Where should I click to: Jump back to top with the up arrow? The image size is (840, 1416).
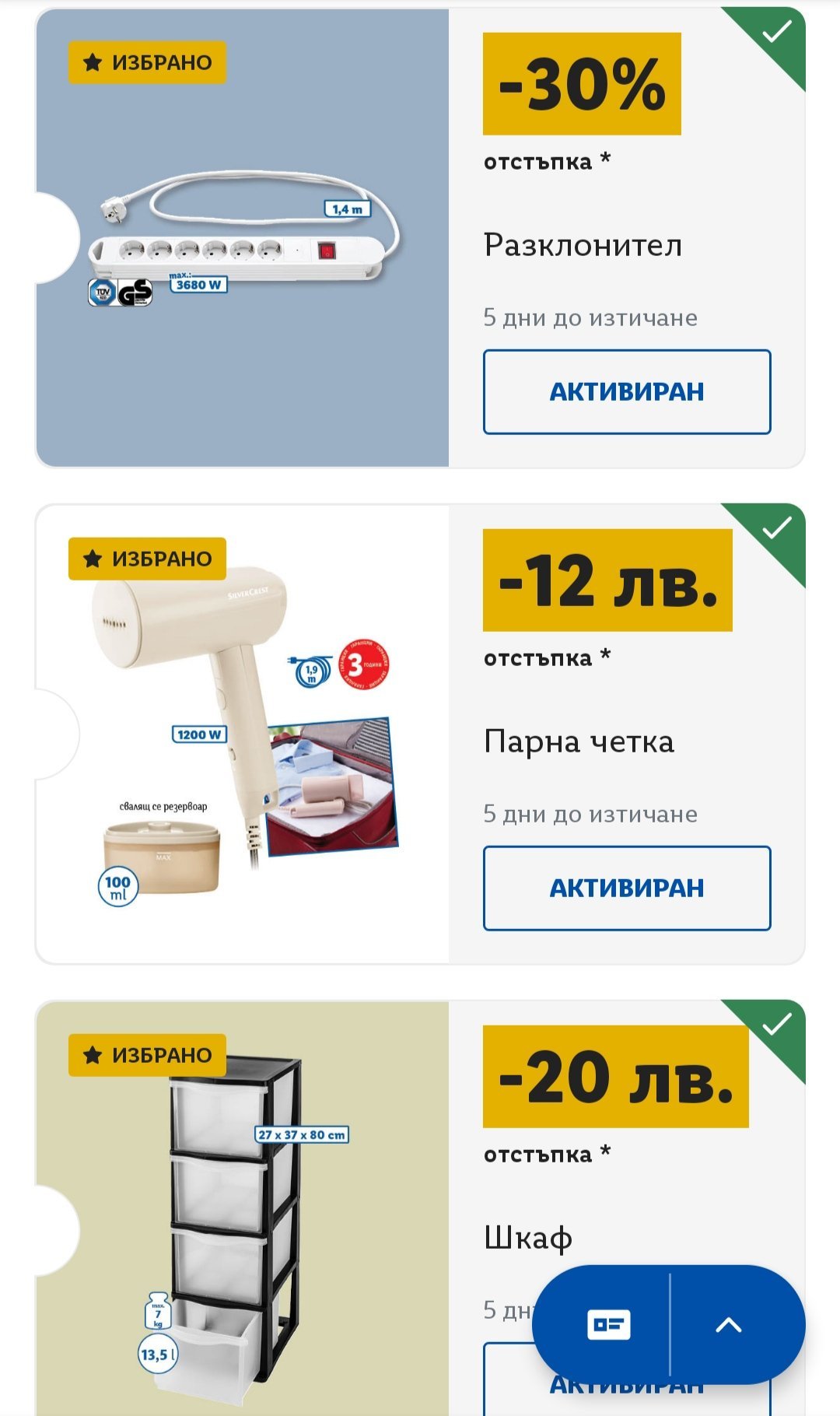click(x=729, y=1324)
